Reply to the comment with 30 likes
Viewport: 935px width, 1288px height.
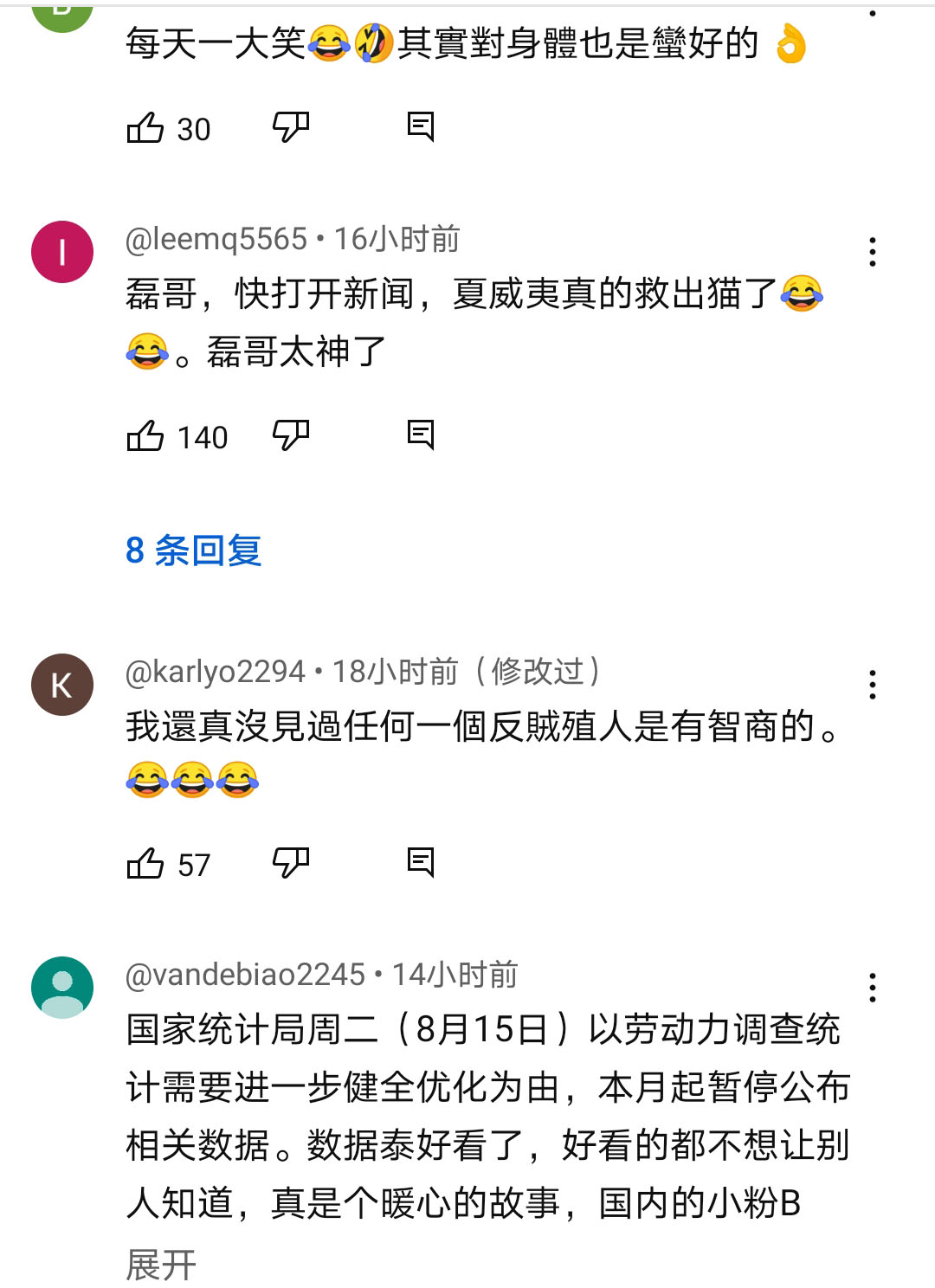click(421, 127)
